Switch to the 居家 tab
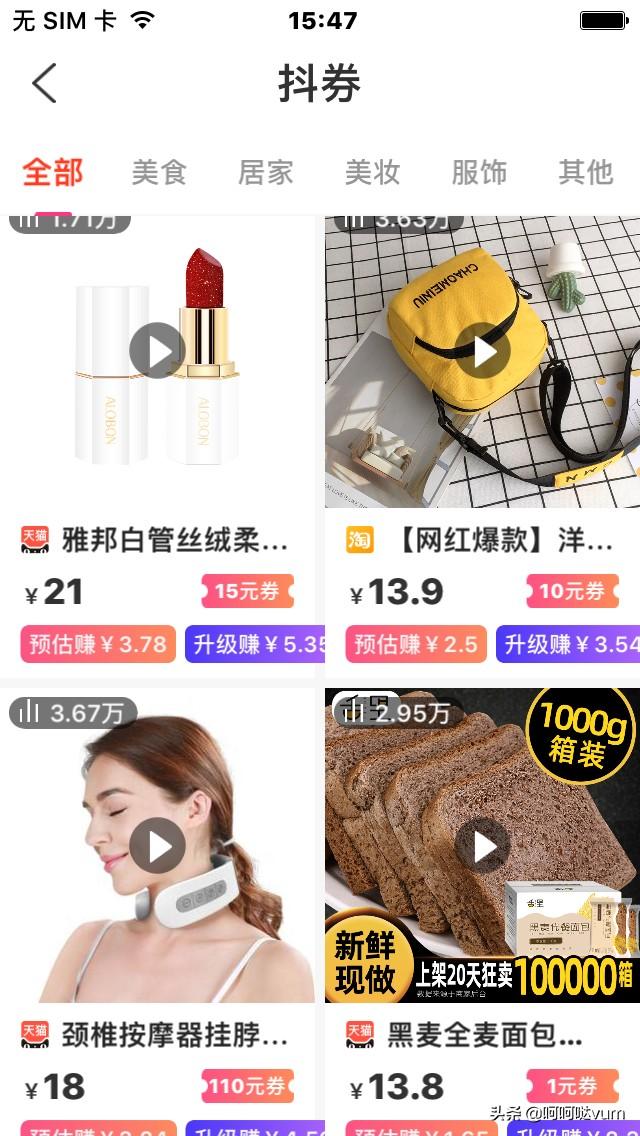This screenshot has width=640, height=1136. (265, 172)
